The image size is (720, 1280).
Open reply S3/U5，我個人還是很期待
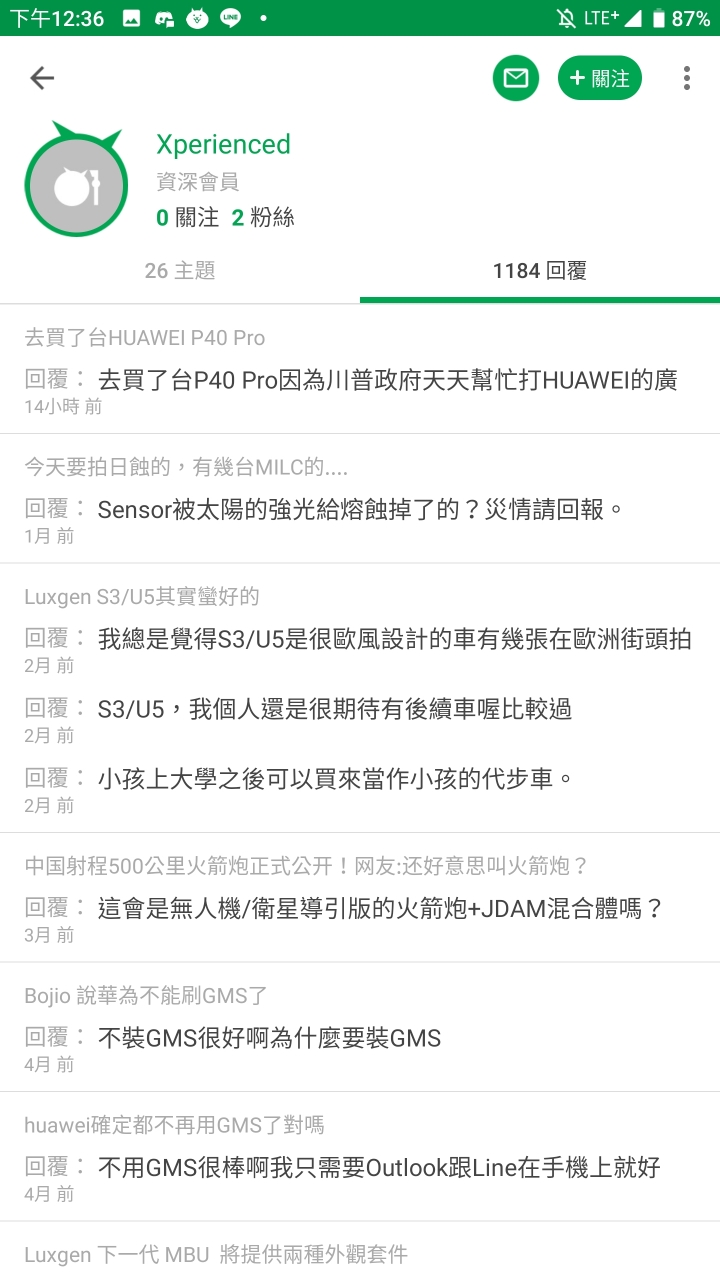(x=335, y=709)
